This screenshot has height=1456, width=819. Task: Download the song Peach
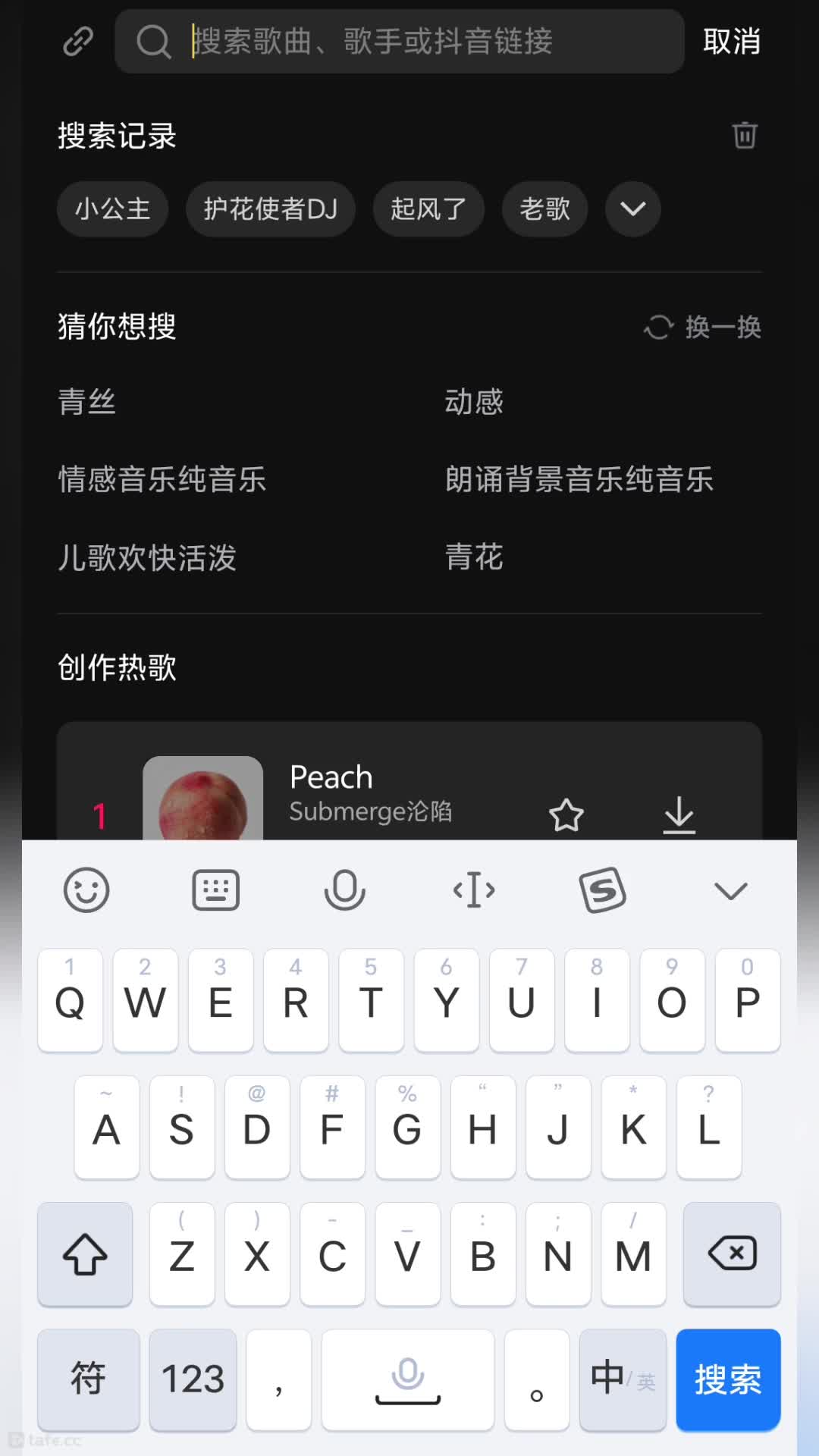coord(679,815)
